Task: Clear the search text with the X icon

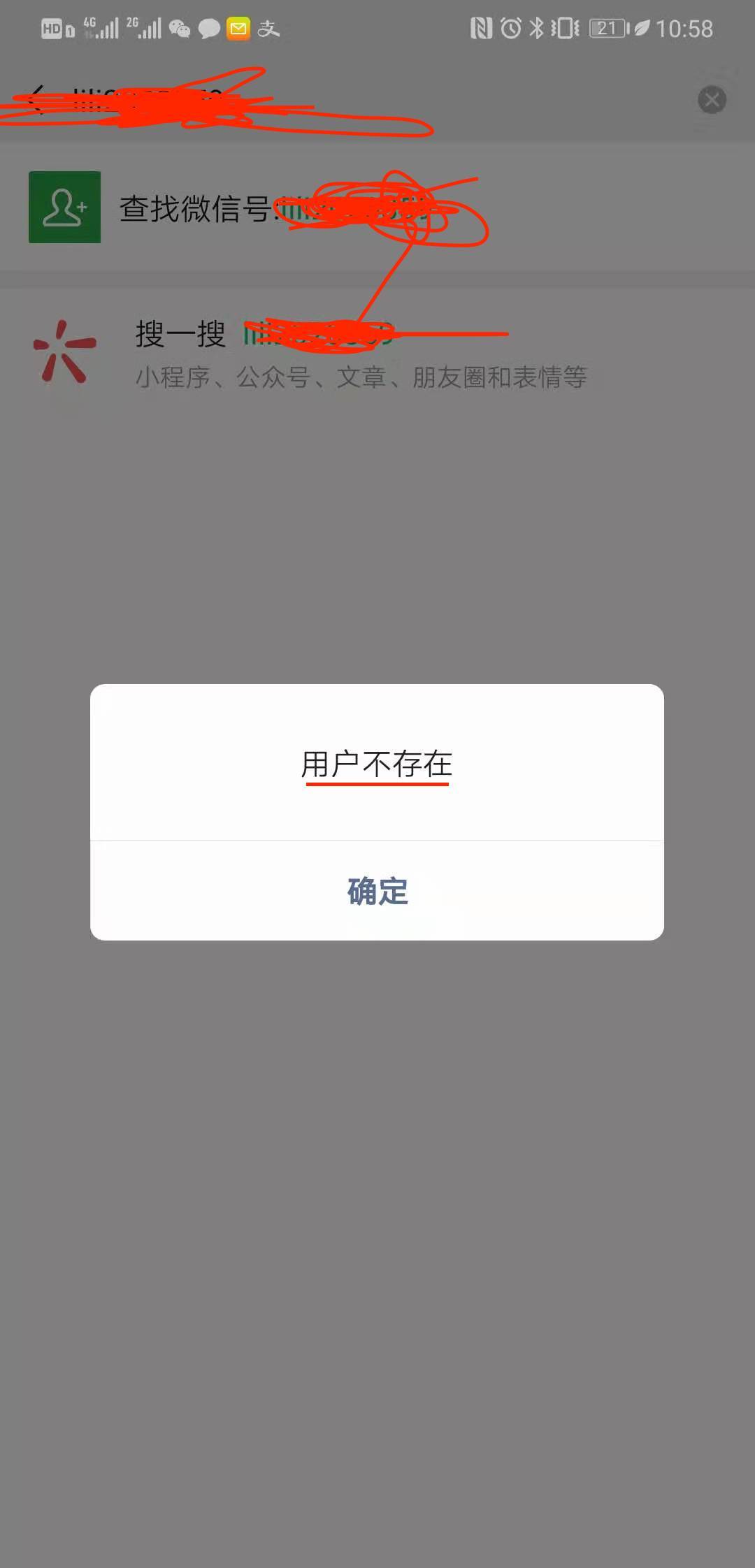Action: pyautogui.click(x=712, y=100)
